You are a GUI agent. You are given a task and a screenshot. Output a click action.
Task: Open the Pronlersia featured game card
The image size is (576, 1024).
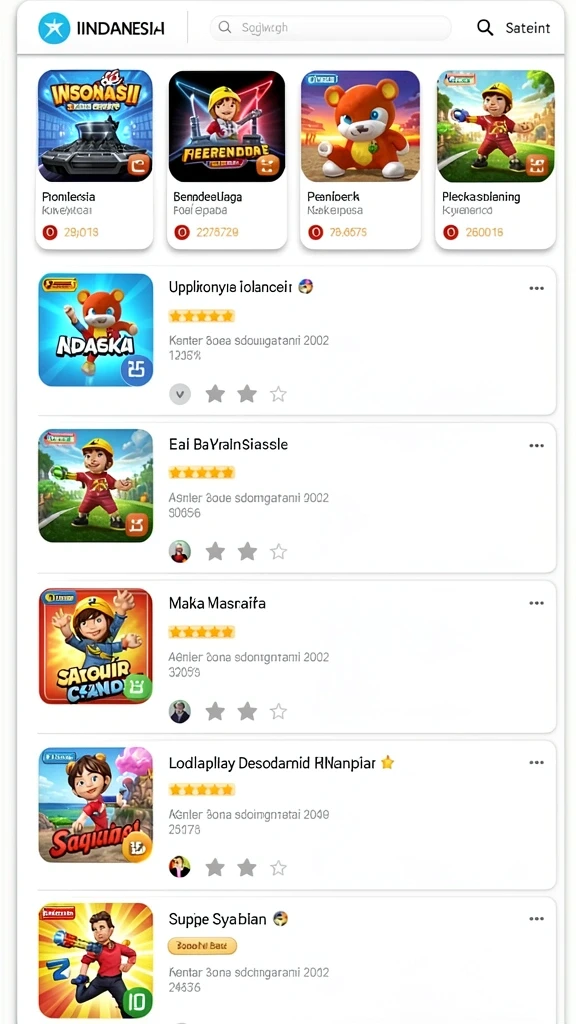click(x=95, y=159)
